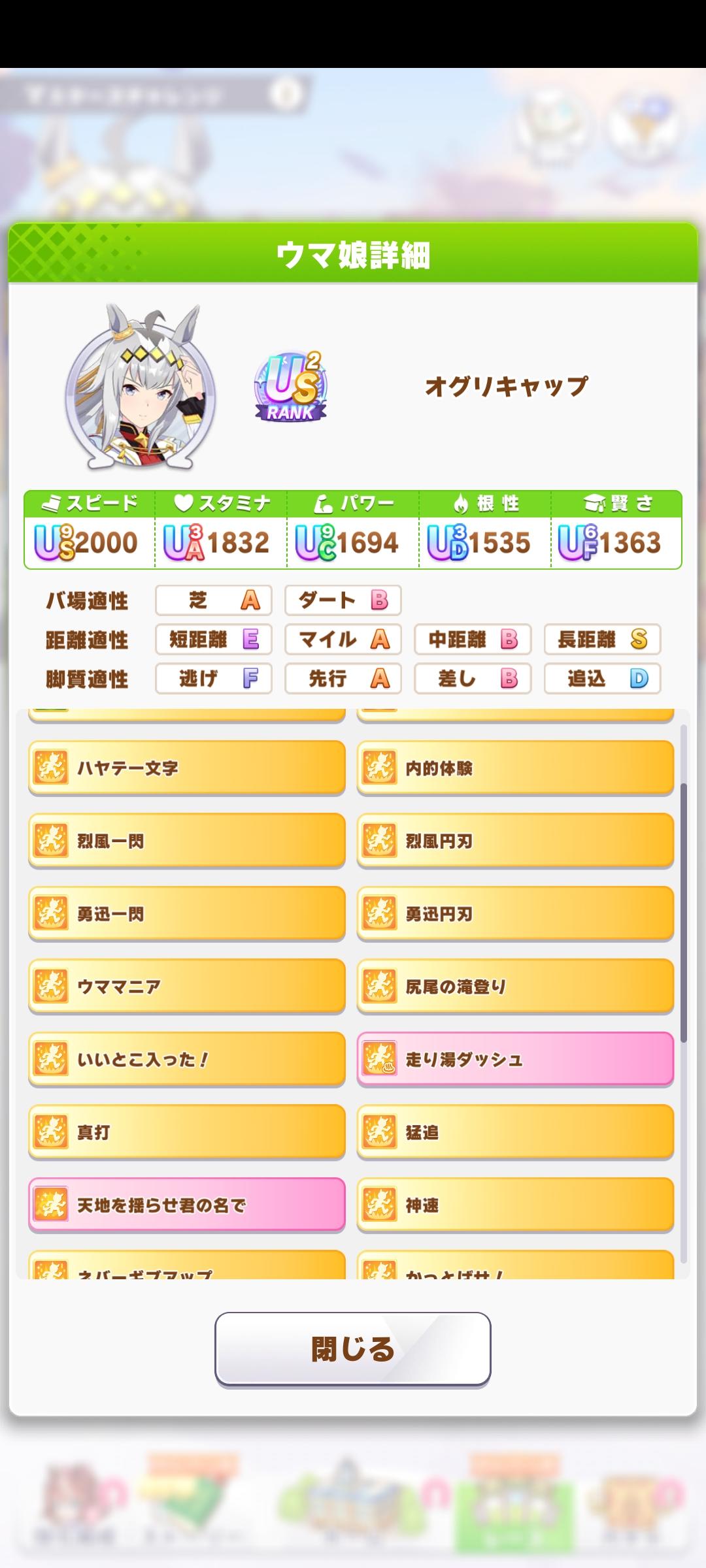Open the ハヤテ一文字 skill details
706x1568 pixels.
[186, 768]
